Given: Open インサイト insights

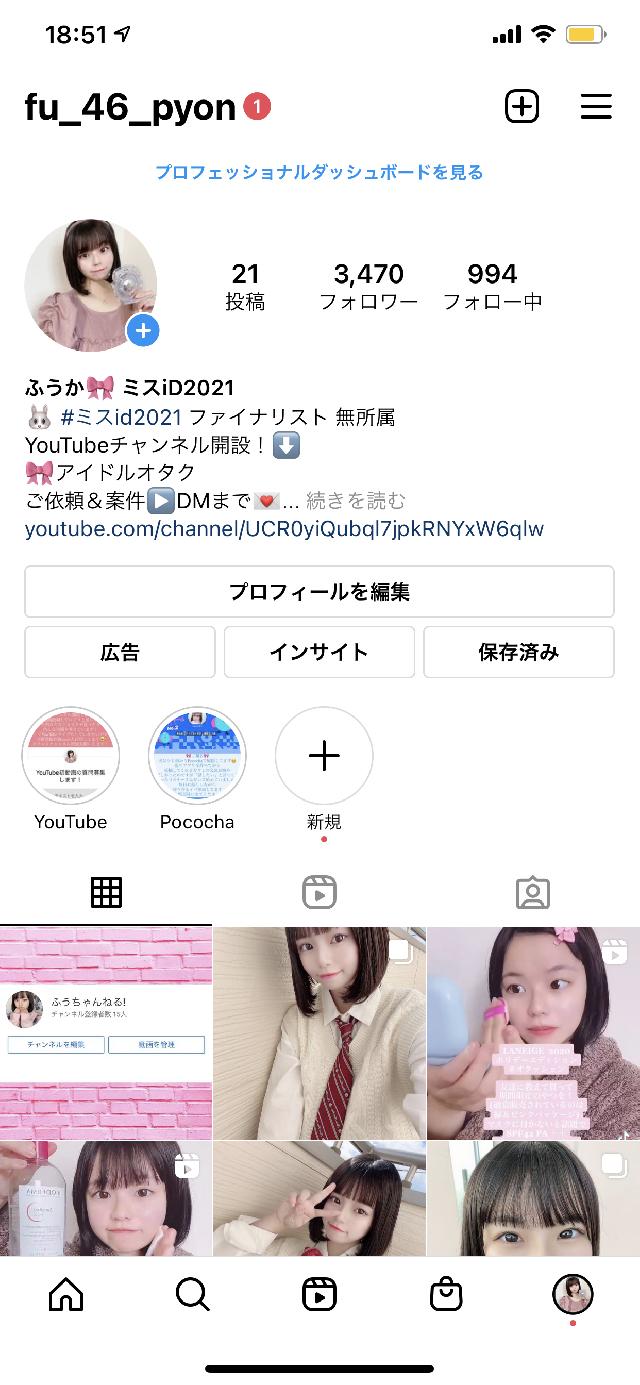Looking at the screenshot, I should tap(319, 652).
